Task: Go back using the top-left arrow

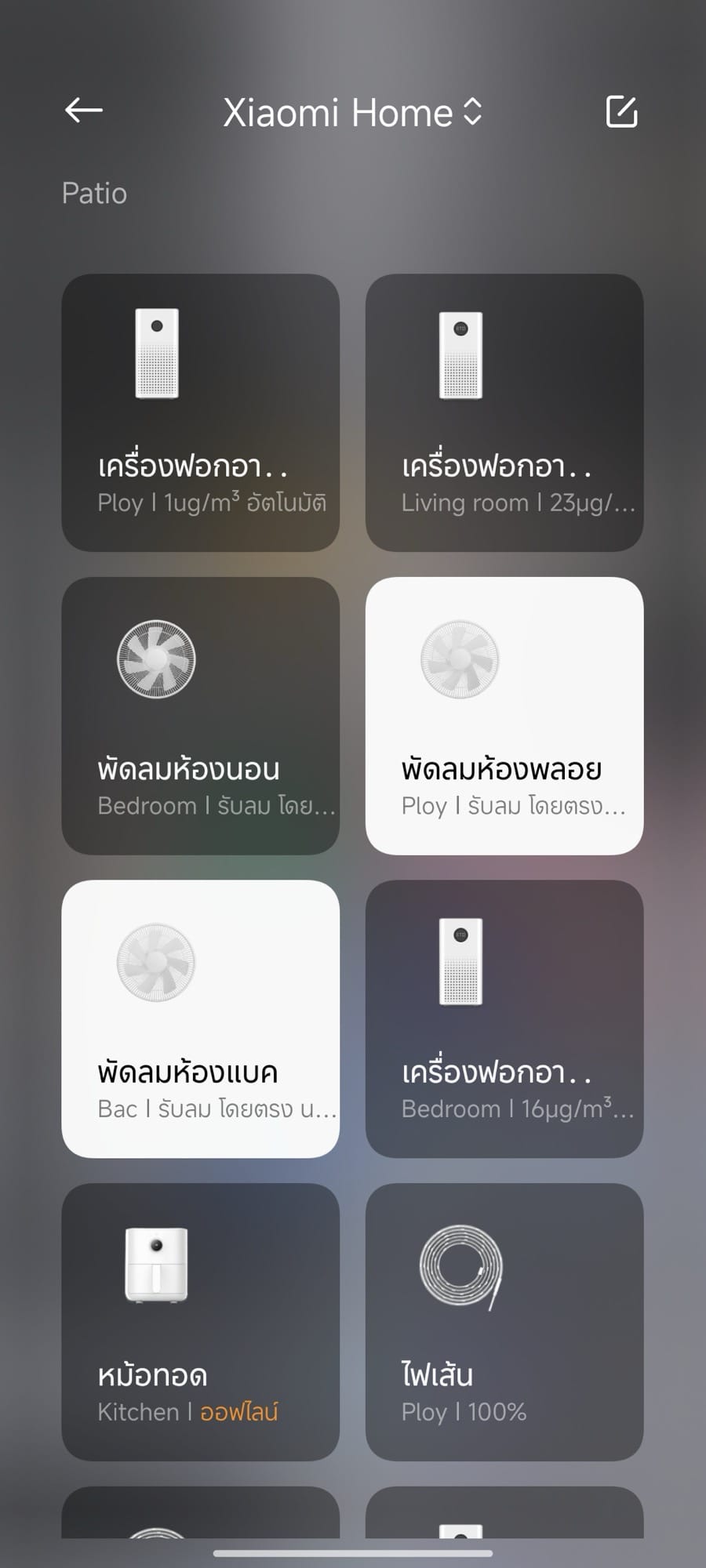Action: tap(83, 111)
